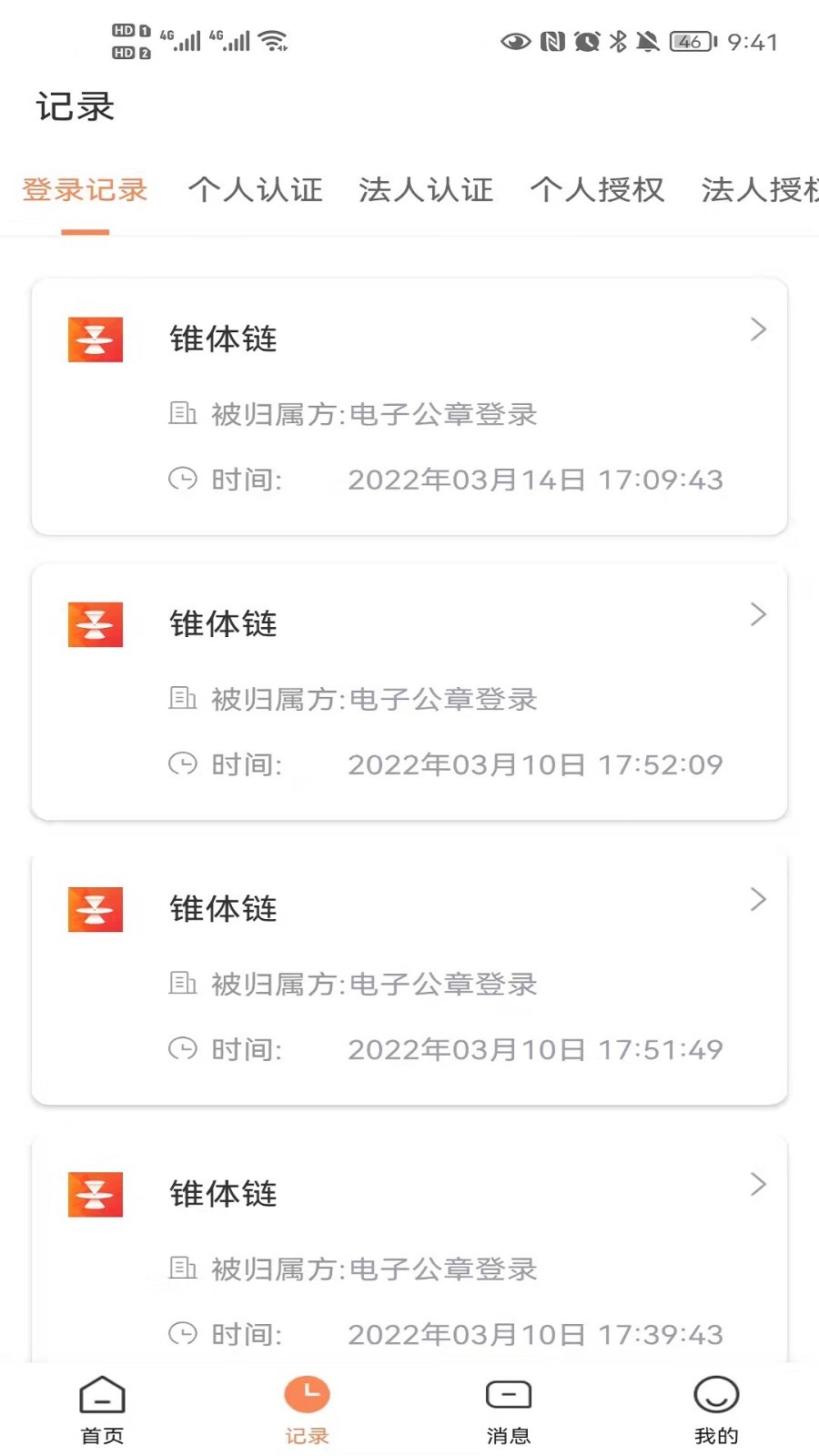This screenshot has height=1456, width=819.
Task: Tap the 记录 bottom navigation item
Action: click(x=307, y=1410)
